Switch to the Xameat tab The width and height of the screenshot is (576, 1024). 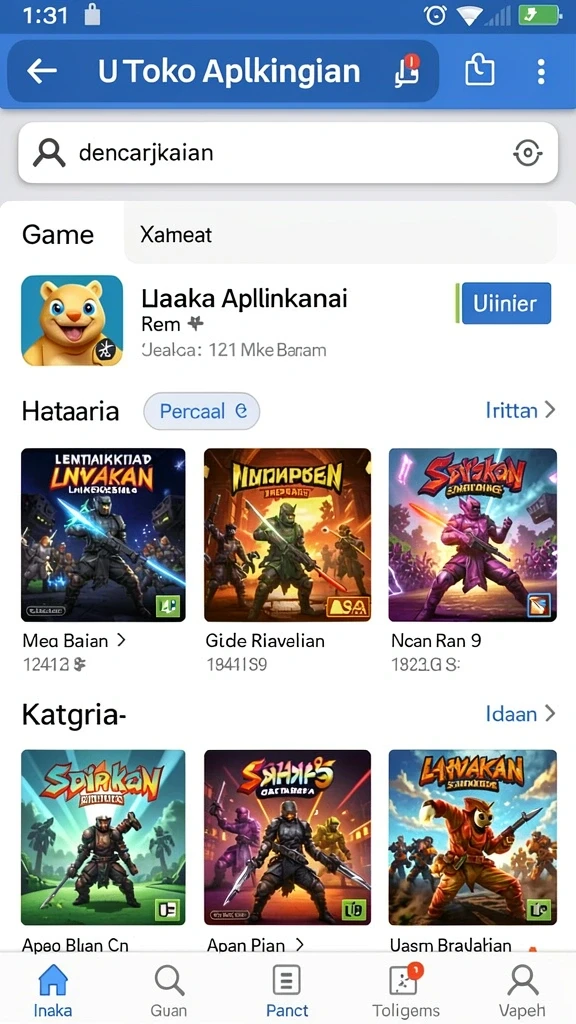point(176,234)
